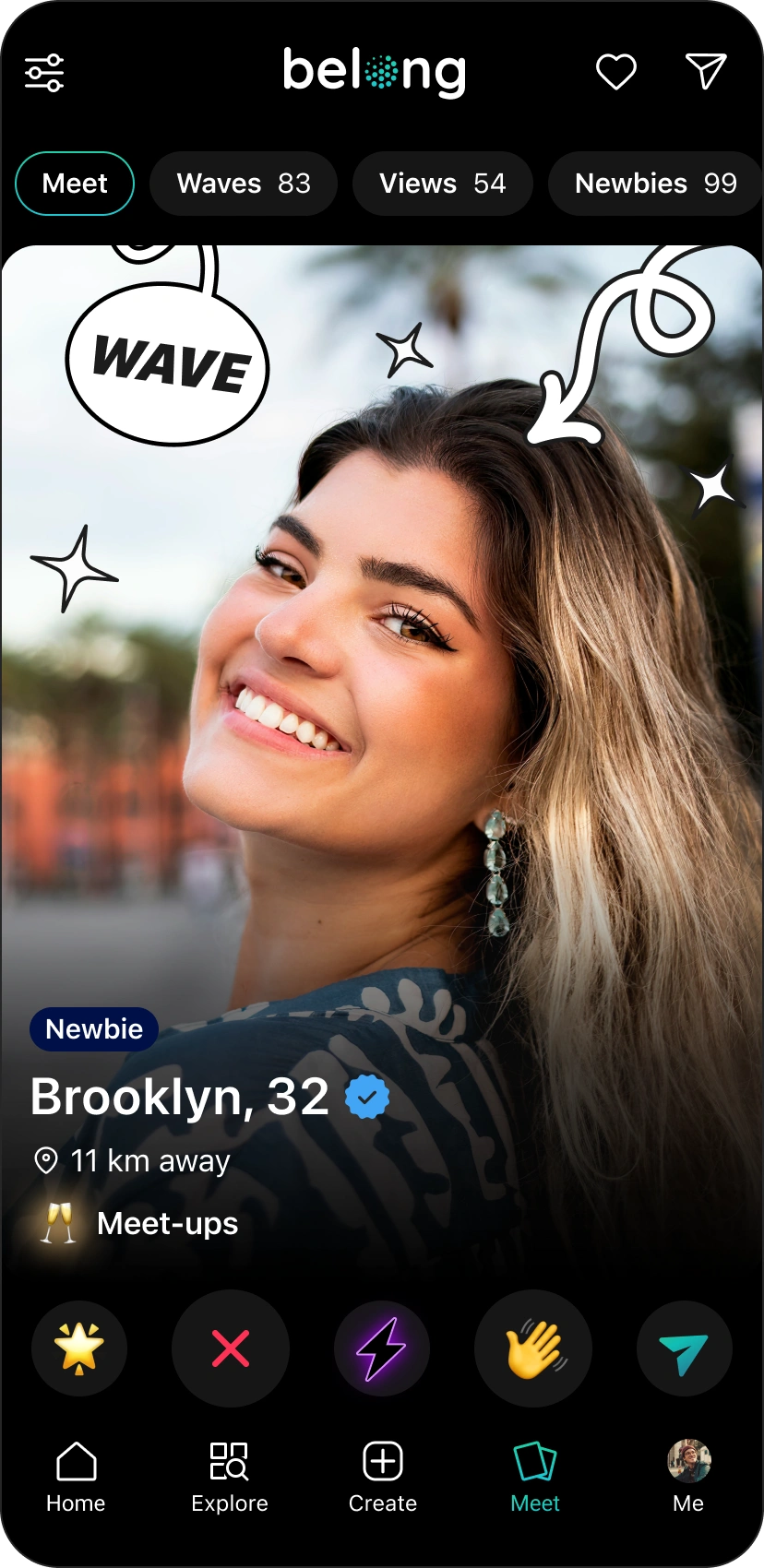Open the Create tab
This screenshot has height=1568, width=764.
click(382, 1477)
